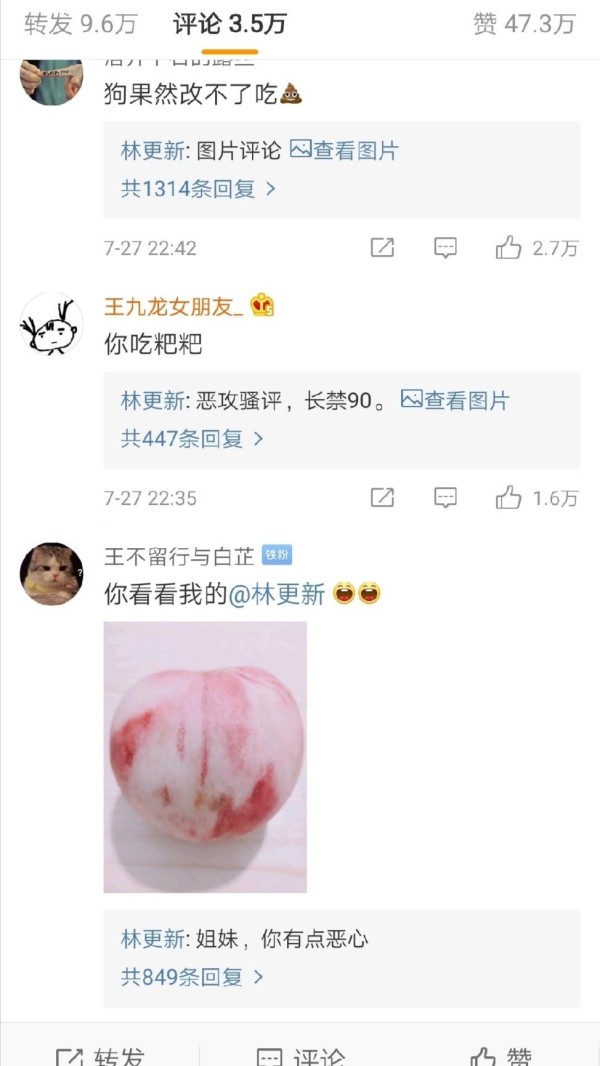Expand 共447条回复 thread

[192, 439]
